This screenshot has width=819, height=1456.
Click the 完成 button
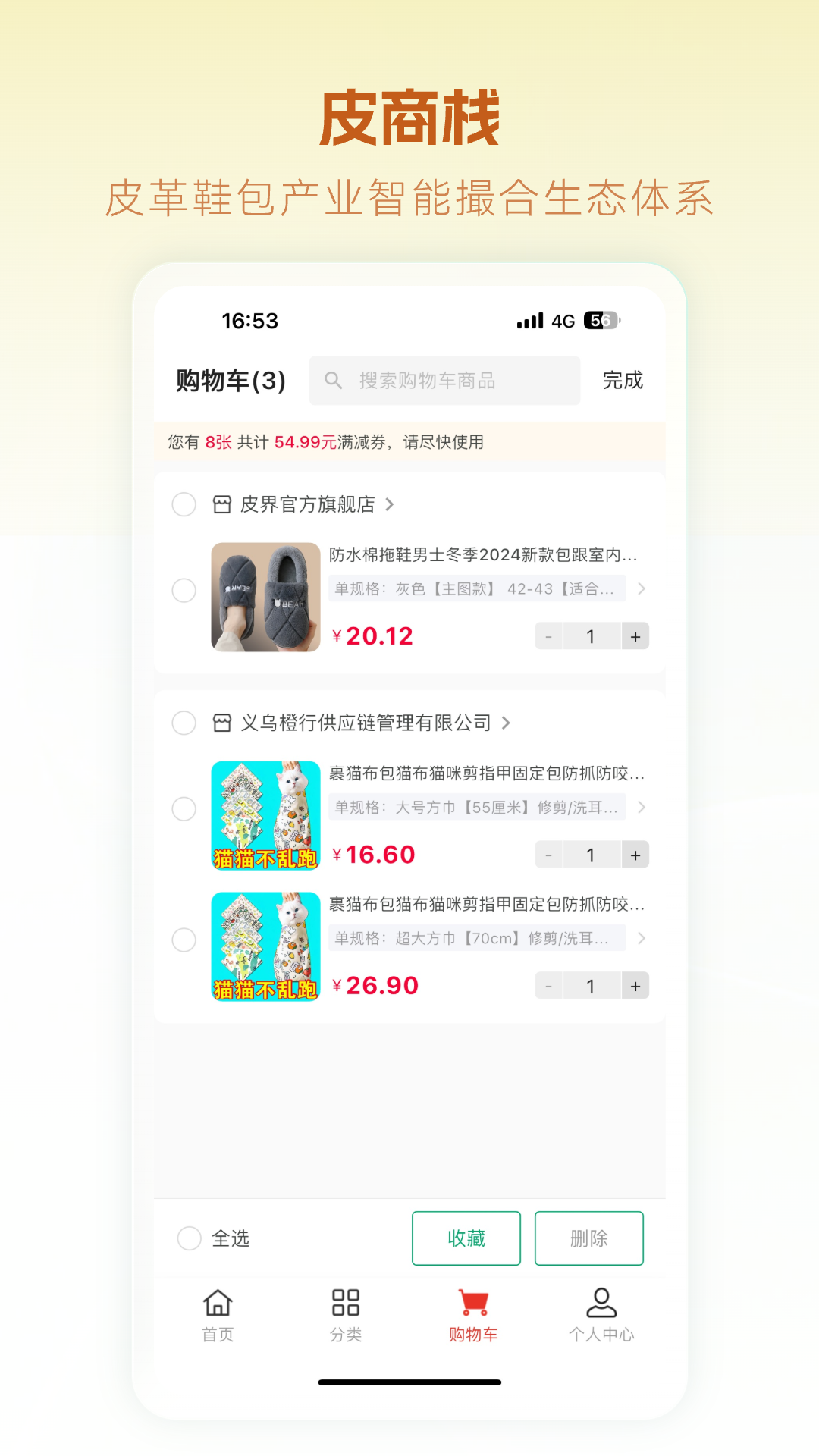(x=620, y=380)
